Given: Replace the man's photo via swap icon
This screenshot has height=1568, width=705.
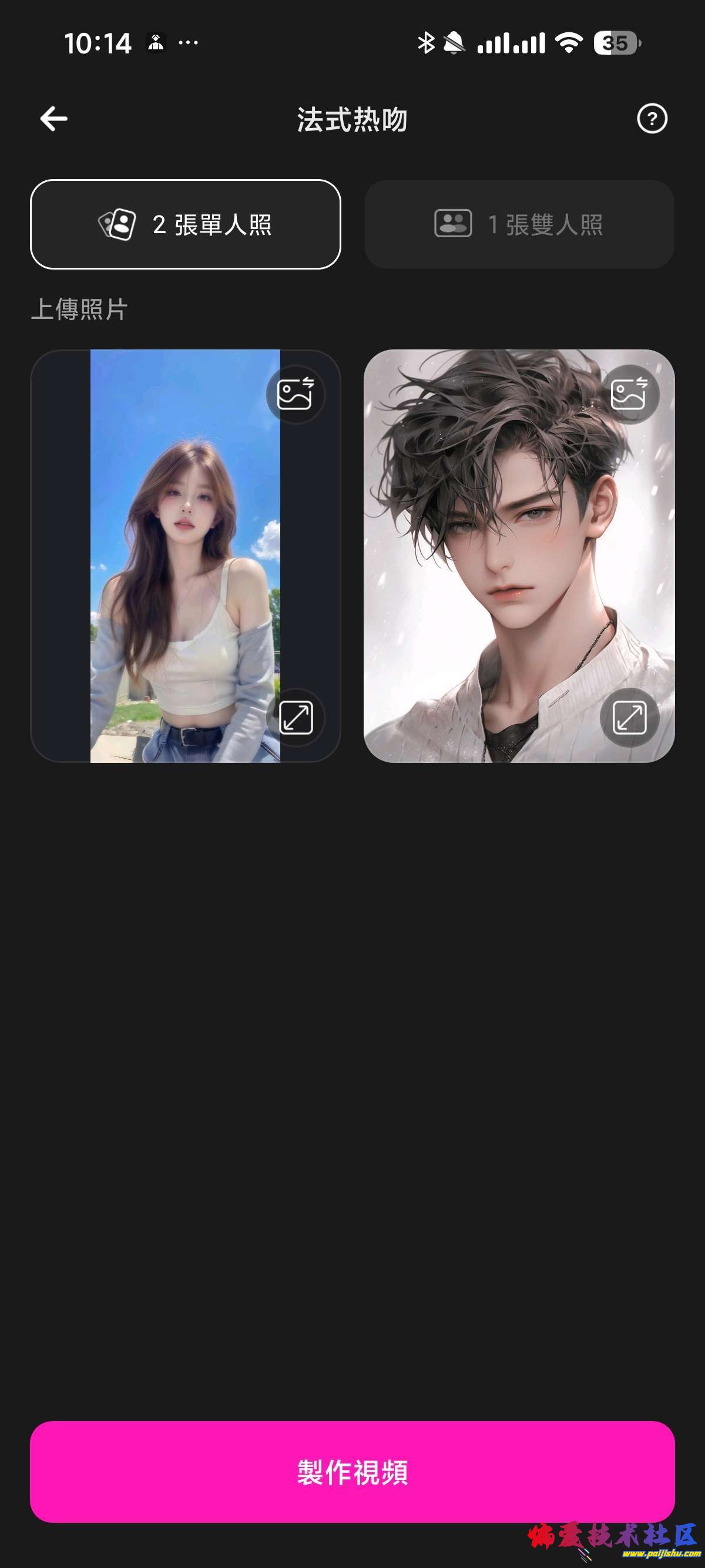Looking at the screenshot, I should pyautogui.click(x=630, y=395).
